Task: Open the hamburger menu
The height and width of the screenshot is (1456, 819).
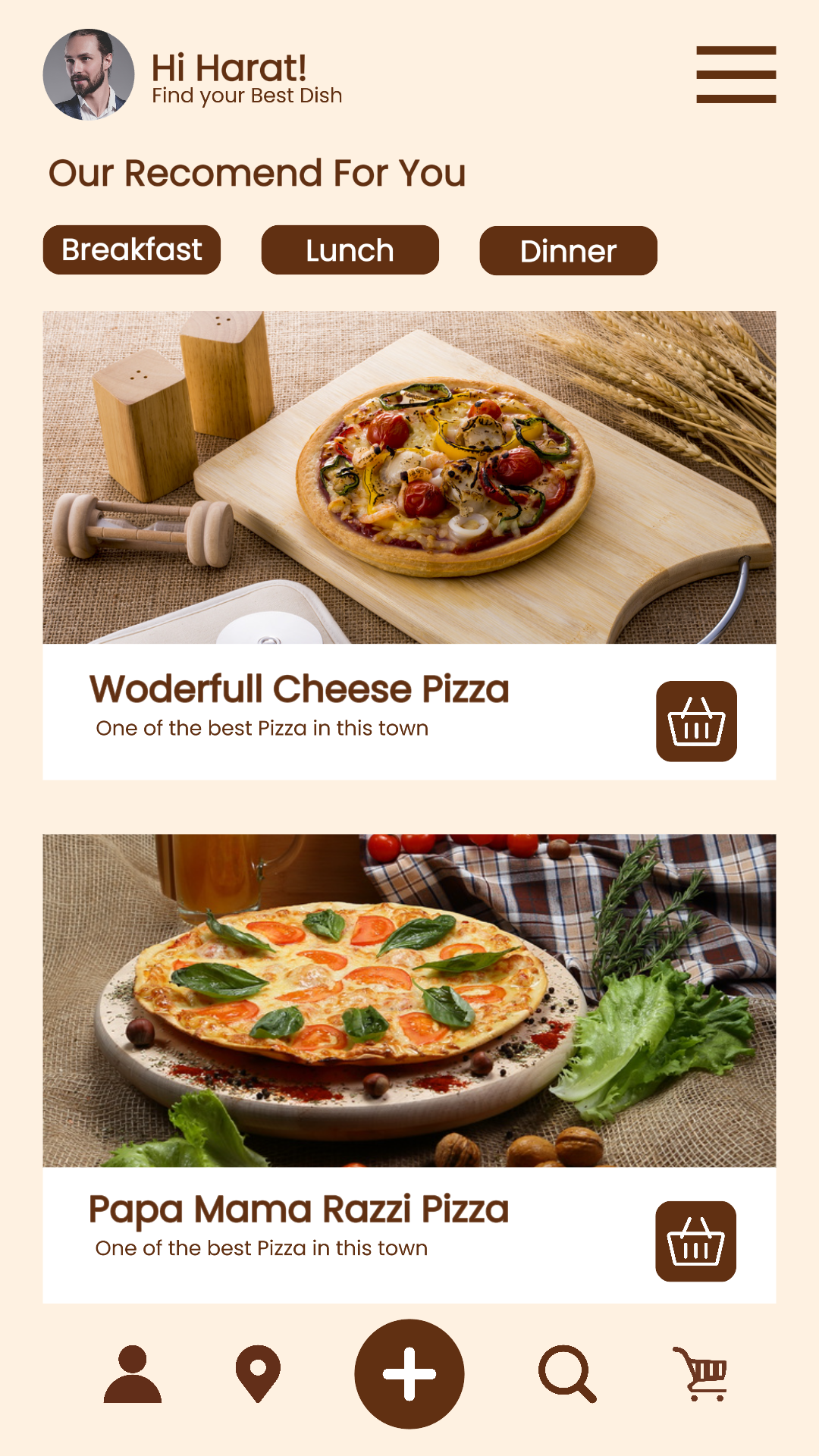Action: 736,74
